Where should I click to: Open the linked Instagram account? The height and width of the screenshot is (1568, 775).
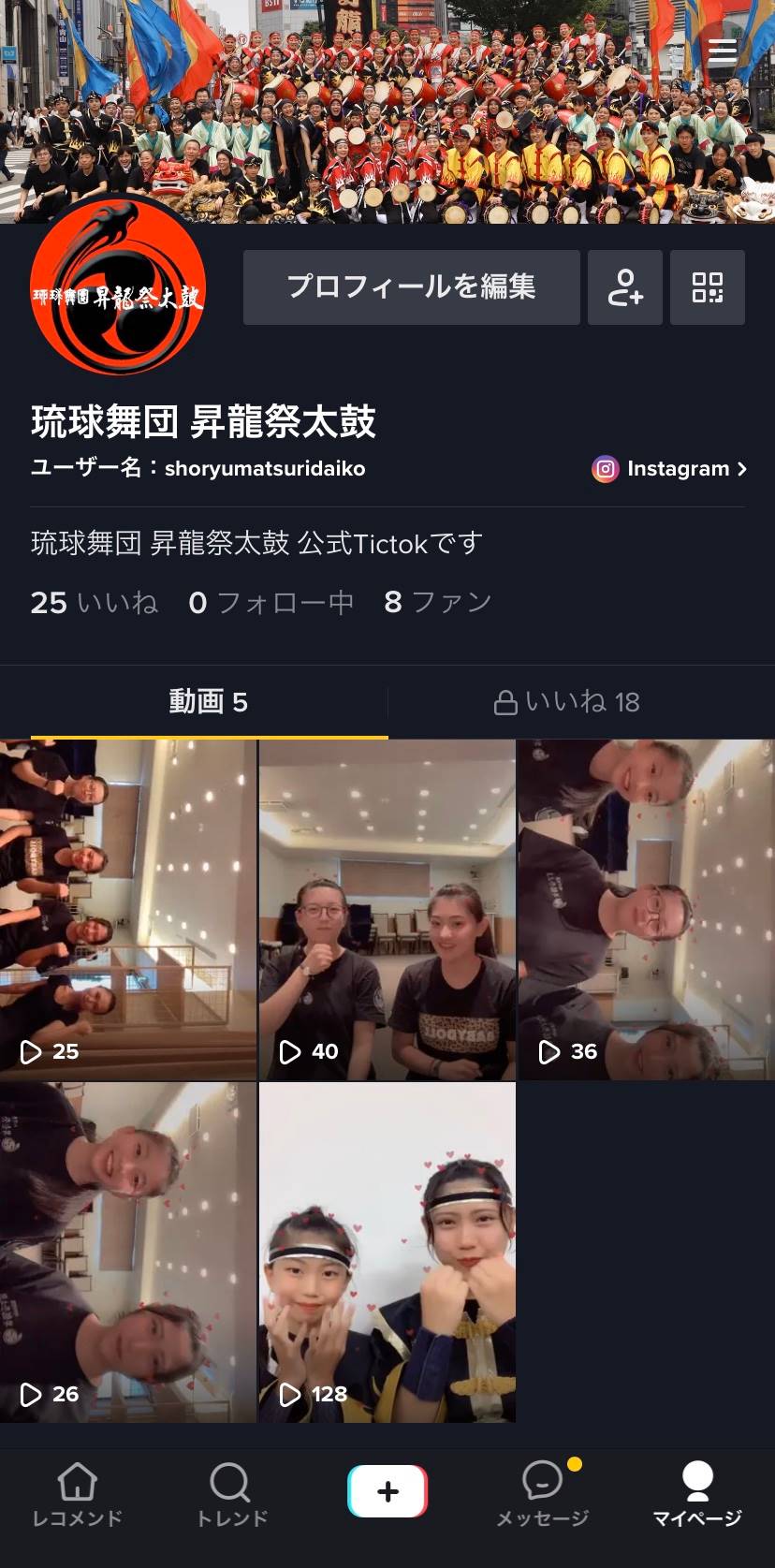[669, 469]
